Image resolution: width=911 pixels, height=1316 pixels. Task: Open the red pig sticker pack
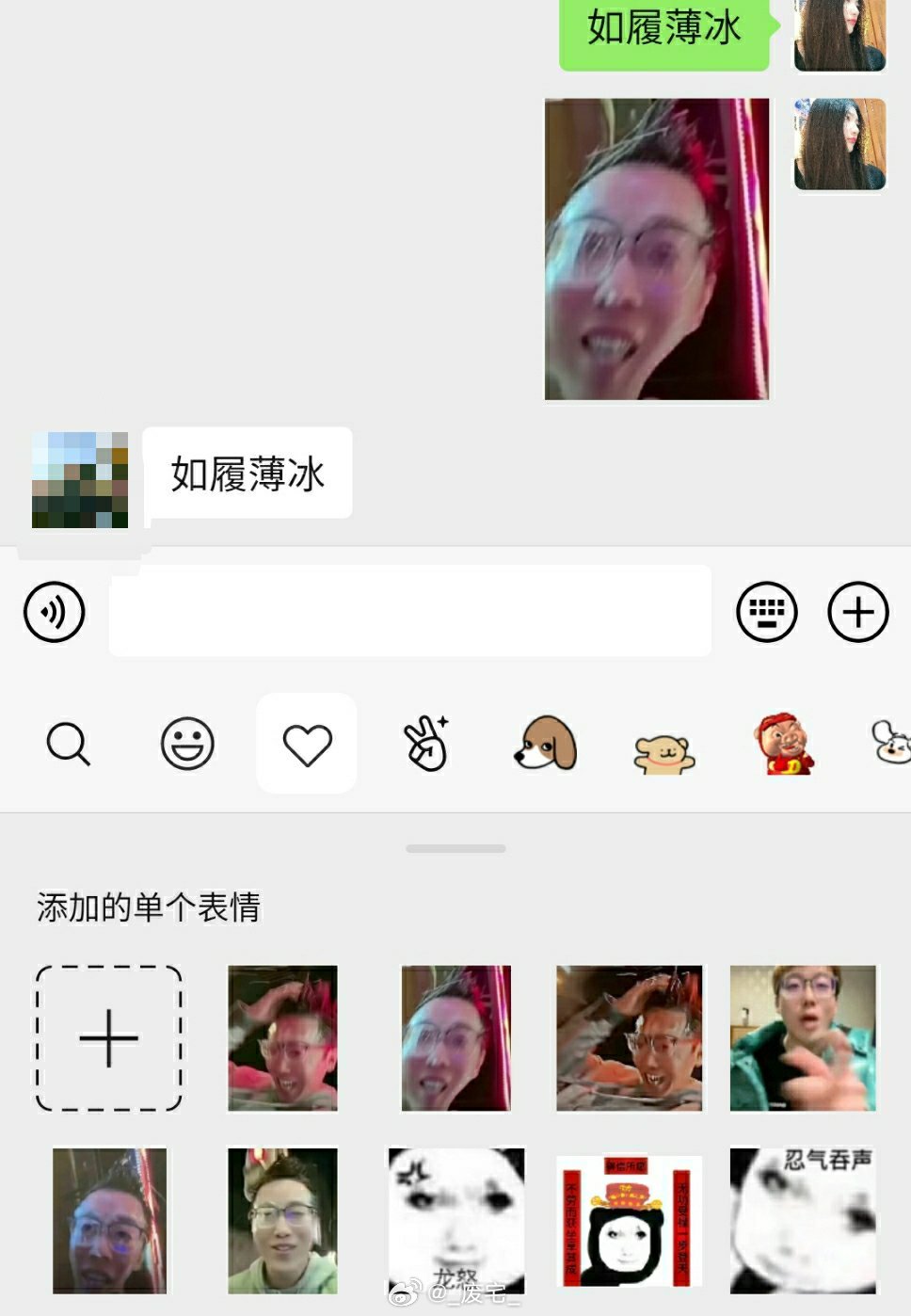click(x=784, y=744)
